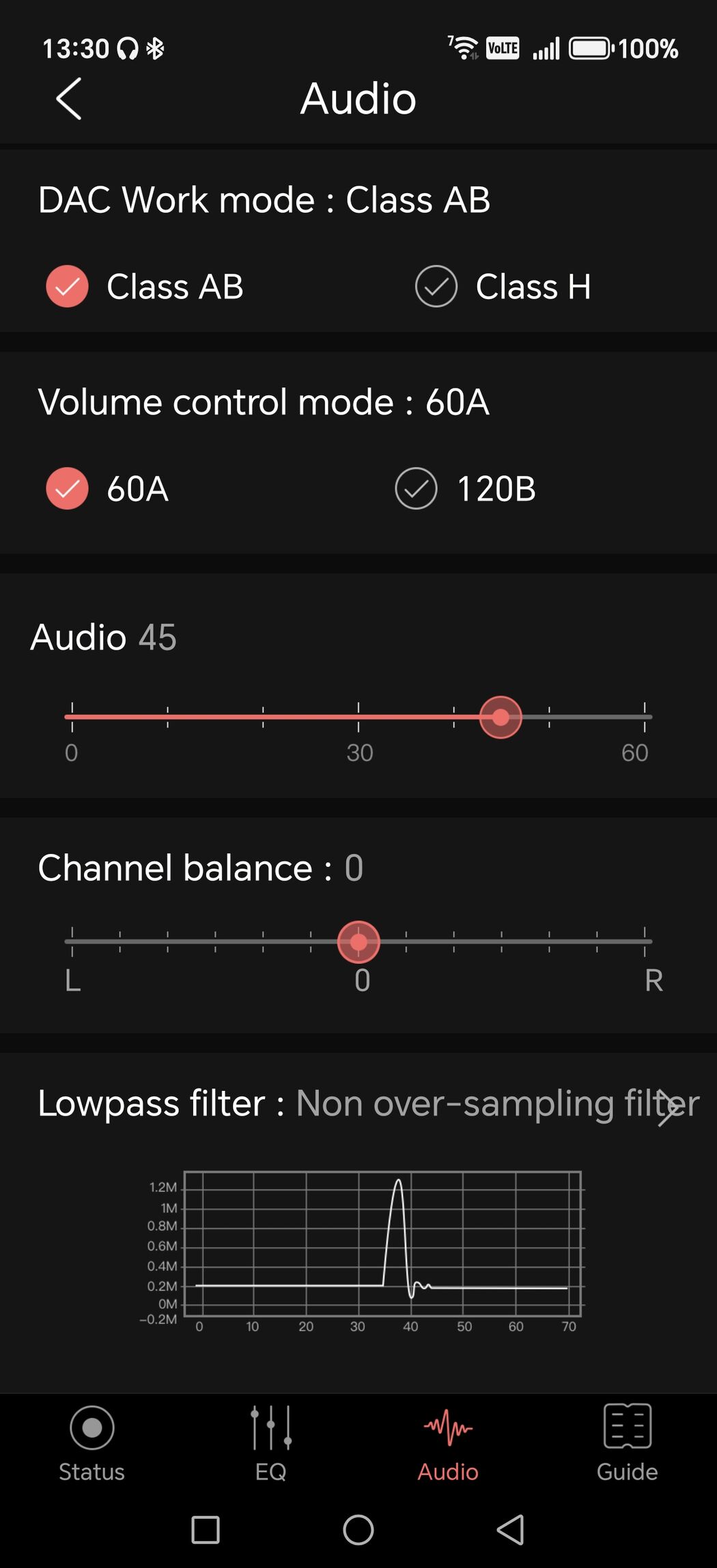Open system recent apps

click(x=206, y=1530)
